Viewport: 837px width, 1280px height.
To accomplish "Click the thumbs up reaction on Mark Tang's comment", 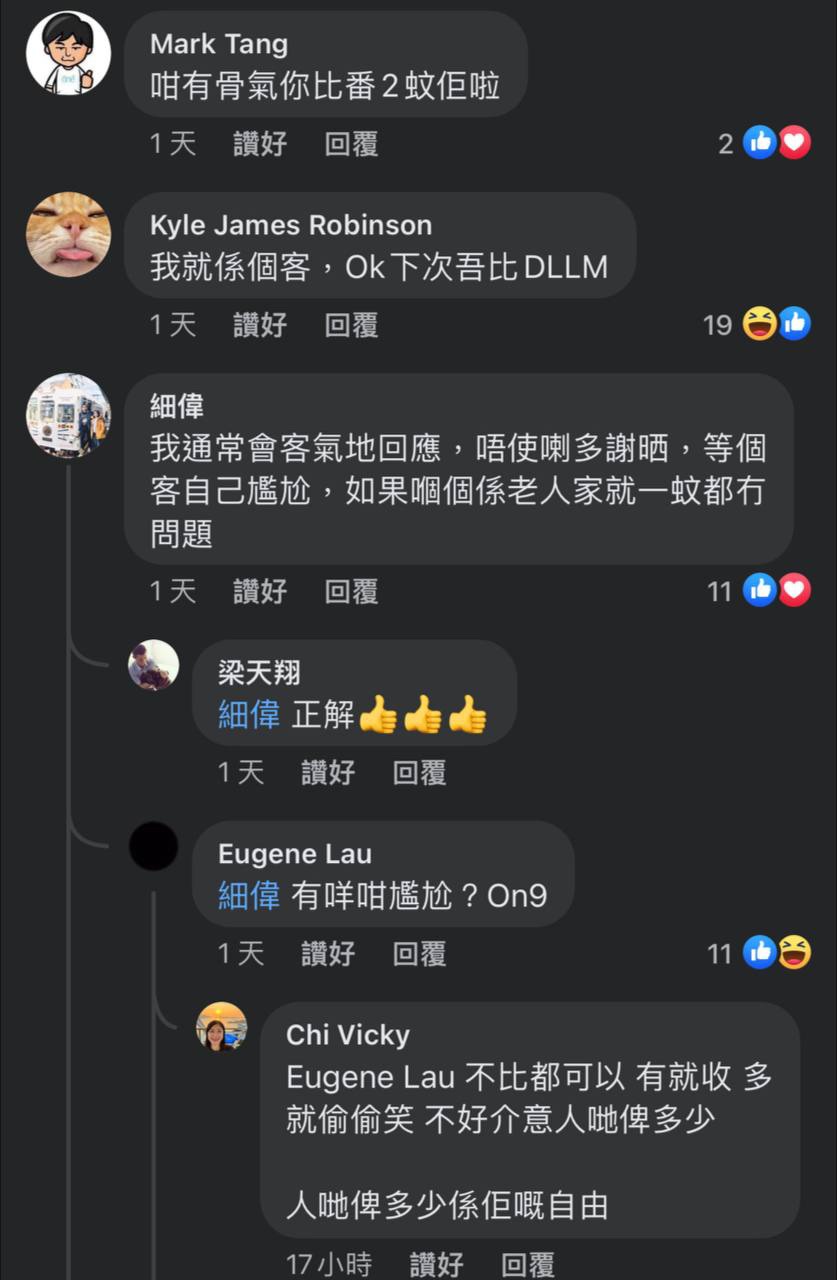I will (759, 143).
